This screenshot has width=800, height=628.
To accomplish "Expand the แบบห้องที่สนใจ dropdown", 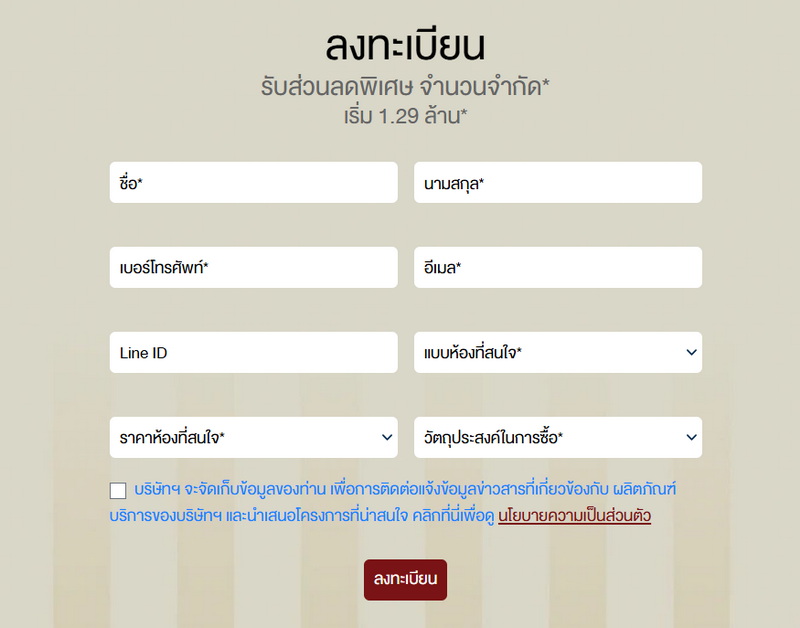I will coord(557,353).
